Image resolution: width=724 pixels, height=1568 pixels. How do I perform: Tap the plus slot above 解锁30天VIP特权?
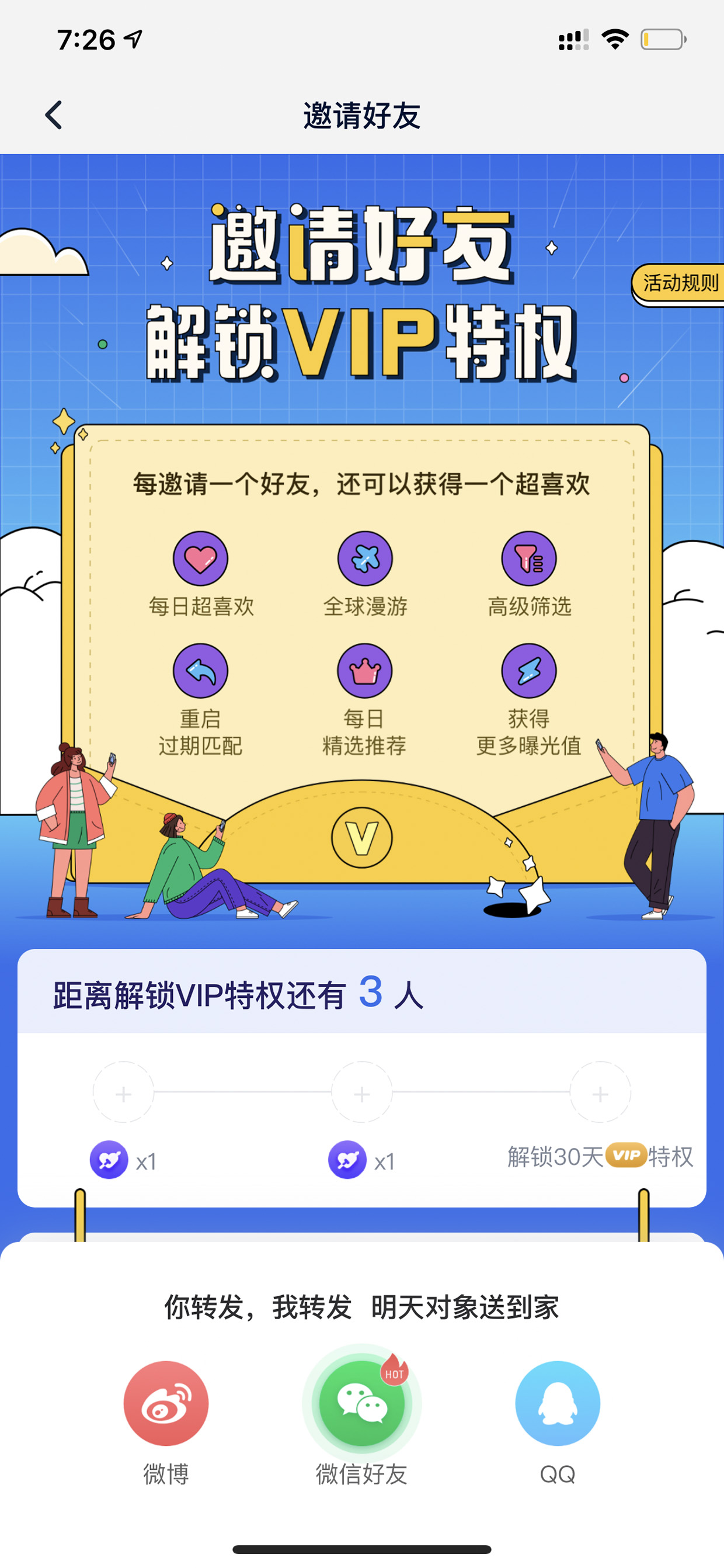(600, 1092)
